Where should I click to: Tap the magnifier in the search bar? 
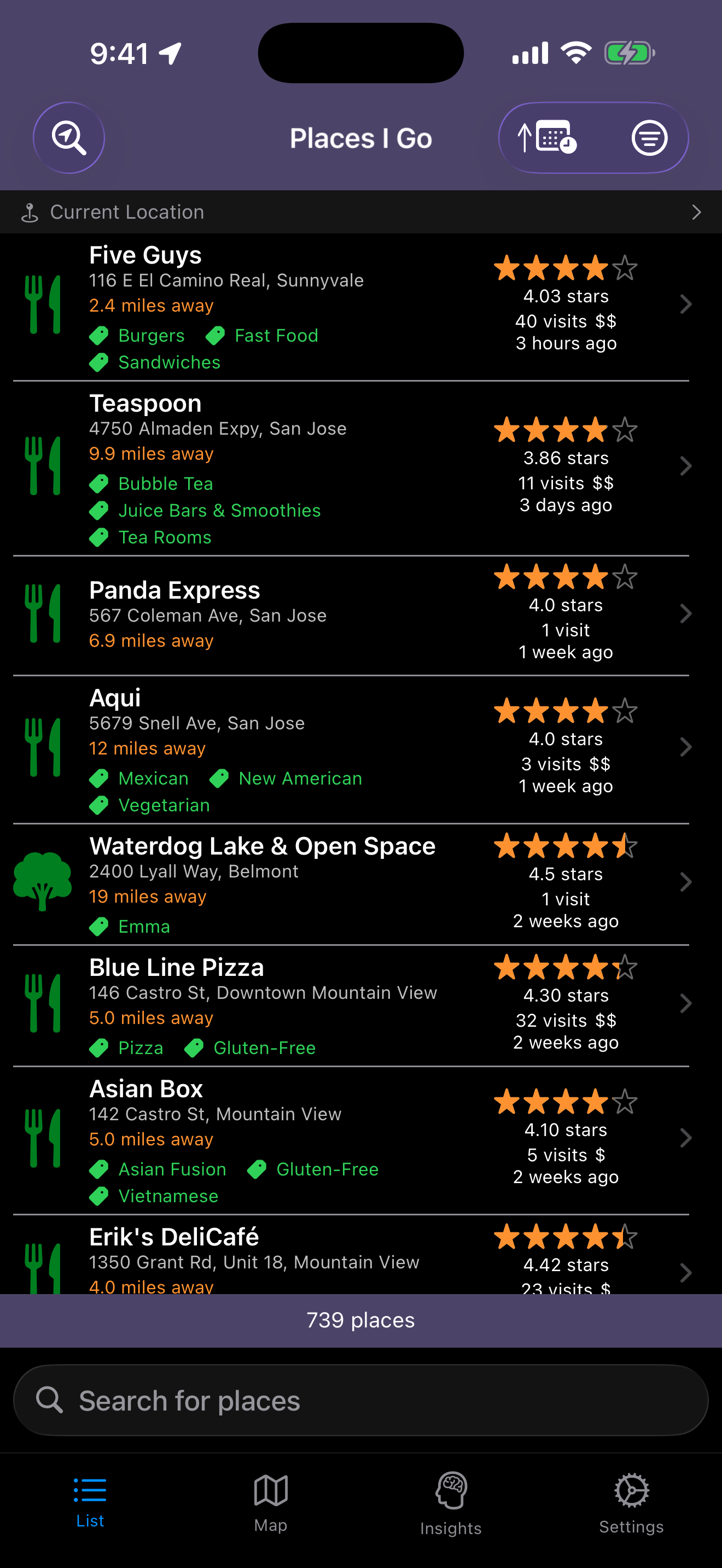click(50, 1400)
